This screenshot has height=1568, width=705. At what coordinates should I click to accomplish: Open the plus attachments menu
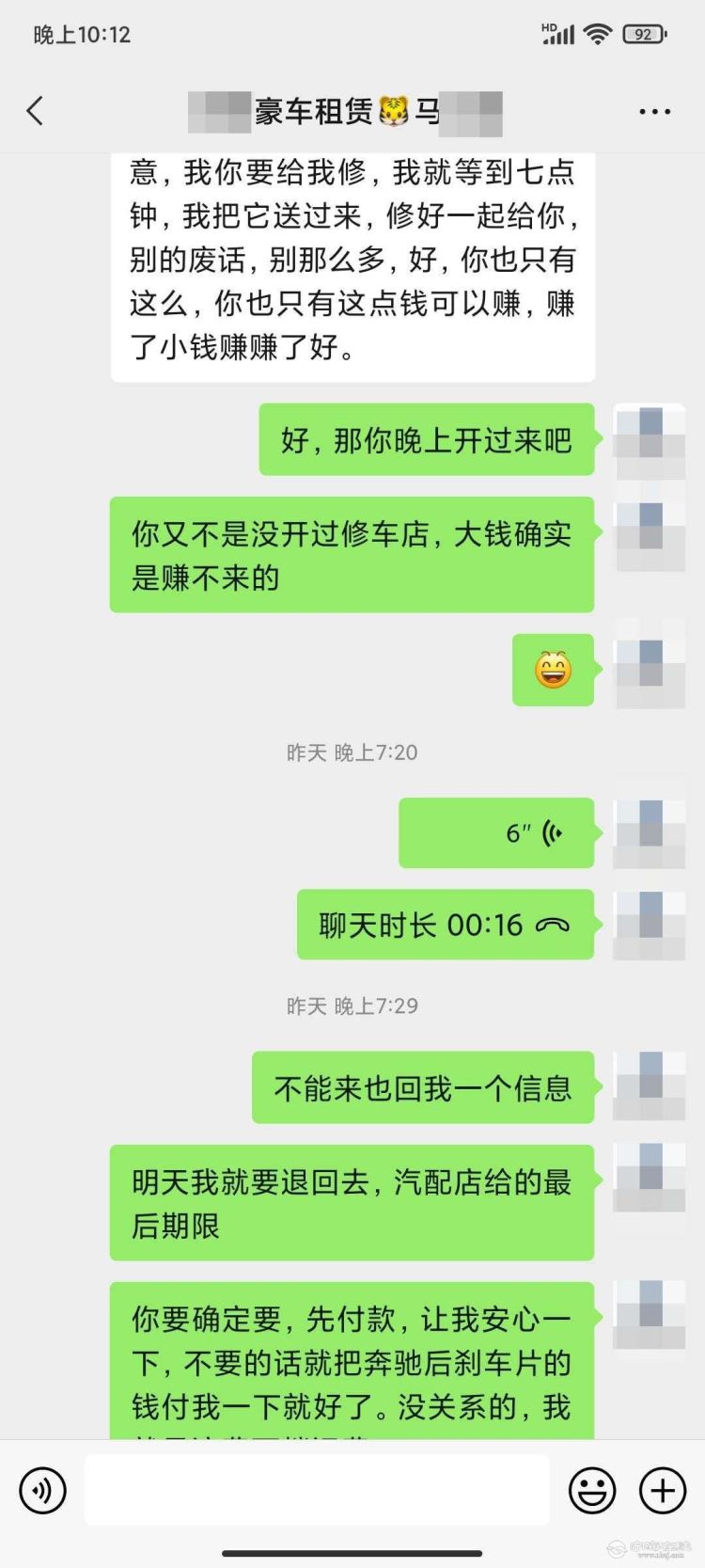(x=663, y=1490)
